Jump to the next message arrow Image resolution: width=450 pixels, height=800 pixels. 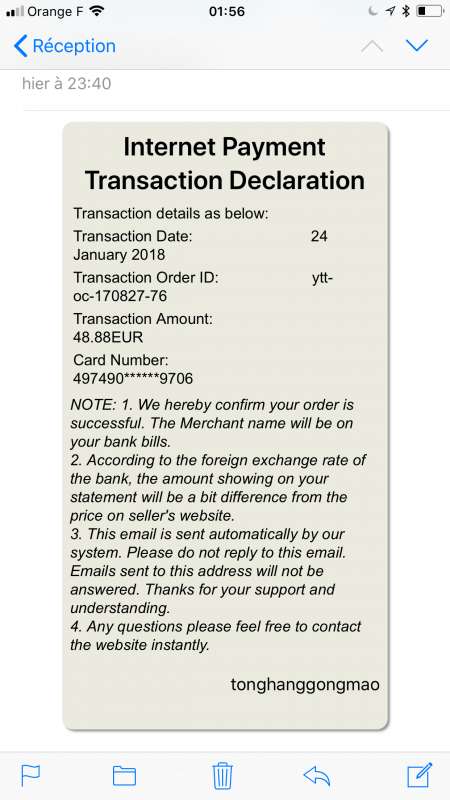(417, 46)
